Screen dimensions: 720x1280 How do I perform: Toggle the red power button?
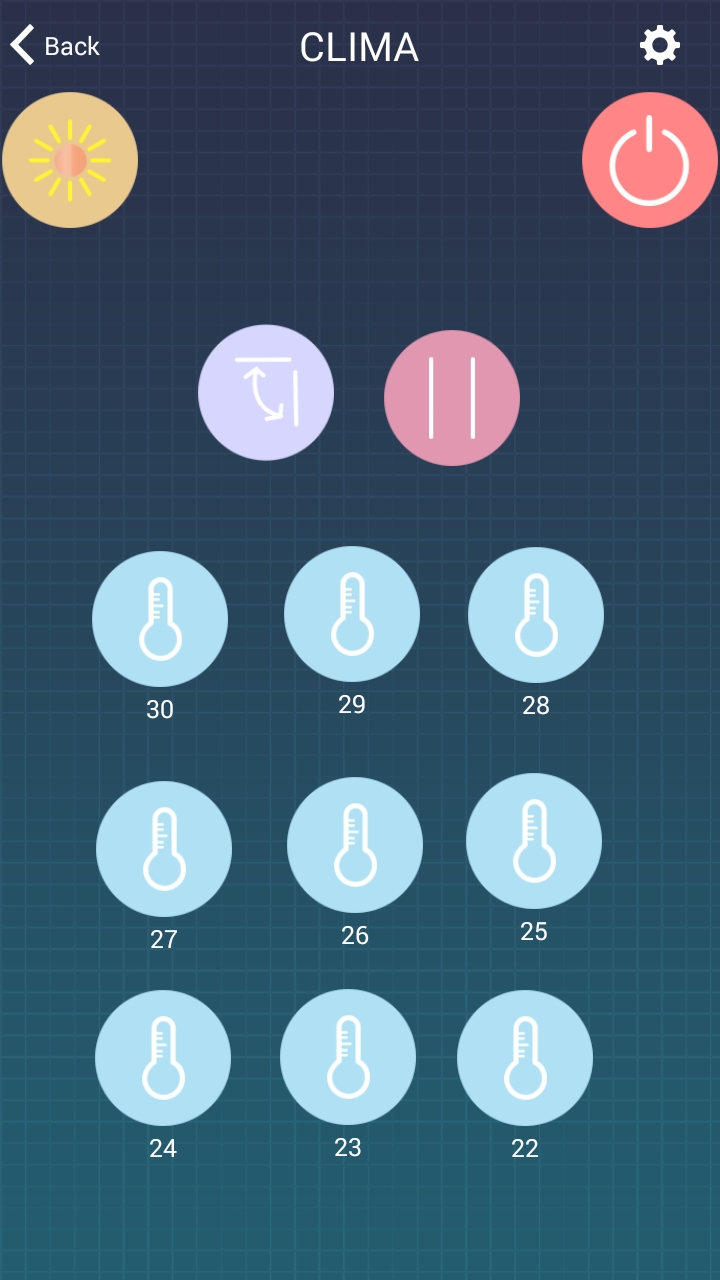tap(650, 160)
